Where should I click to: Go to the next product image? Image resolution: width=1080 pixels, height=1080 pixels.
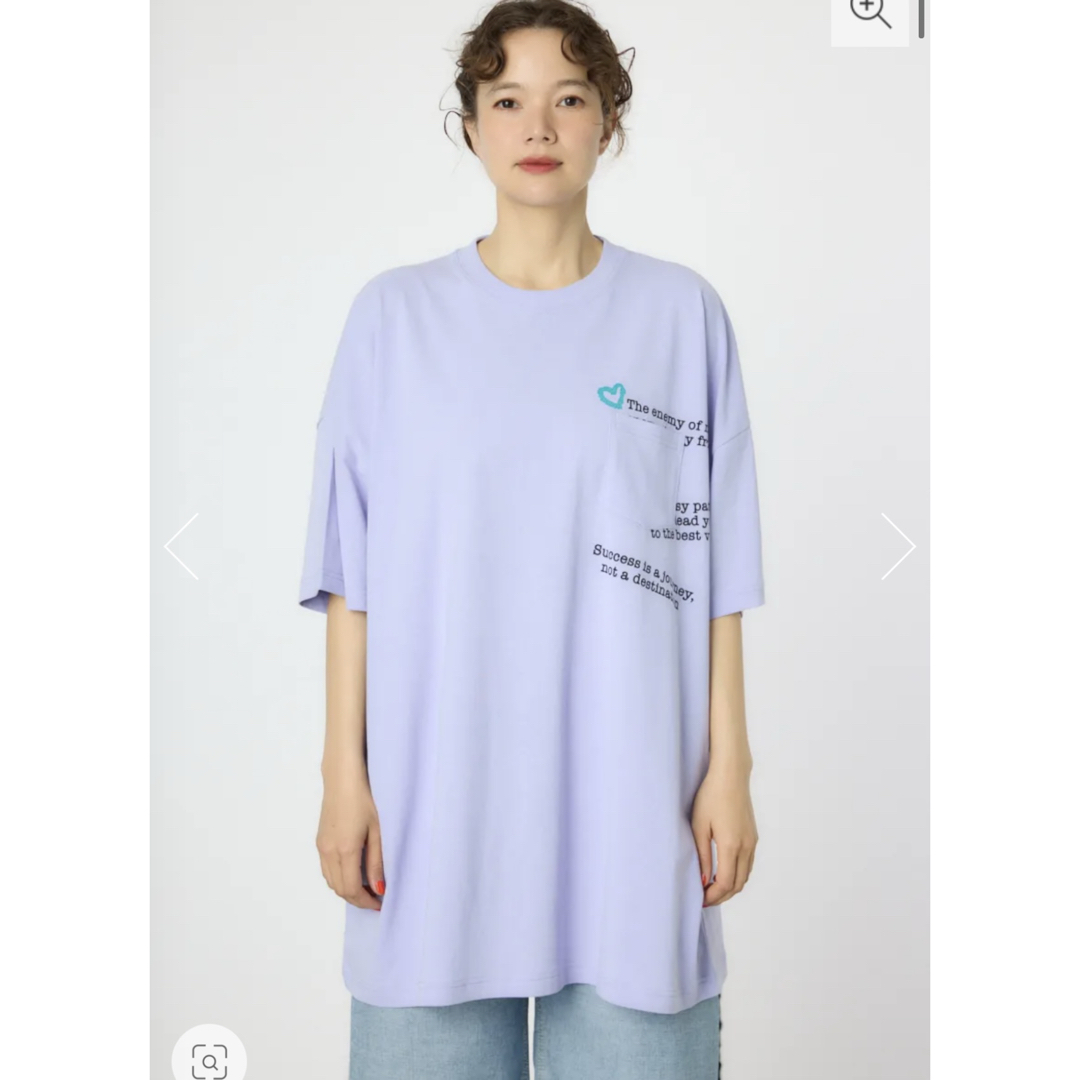click(x=897, y=546)
